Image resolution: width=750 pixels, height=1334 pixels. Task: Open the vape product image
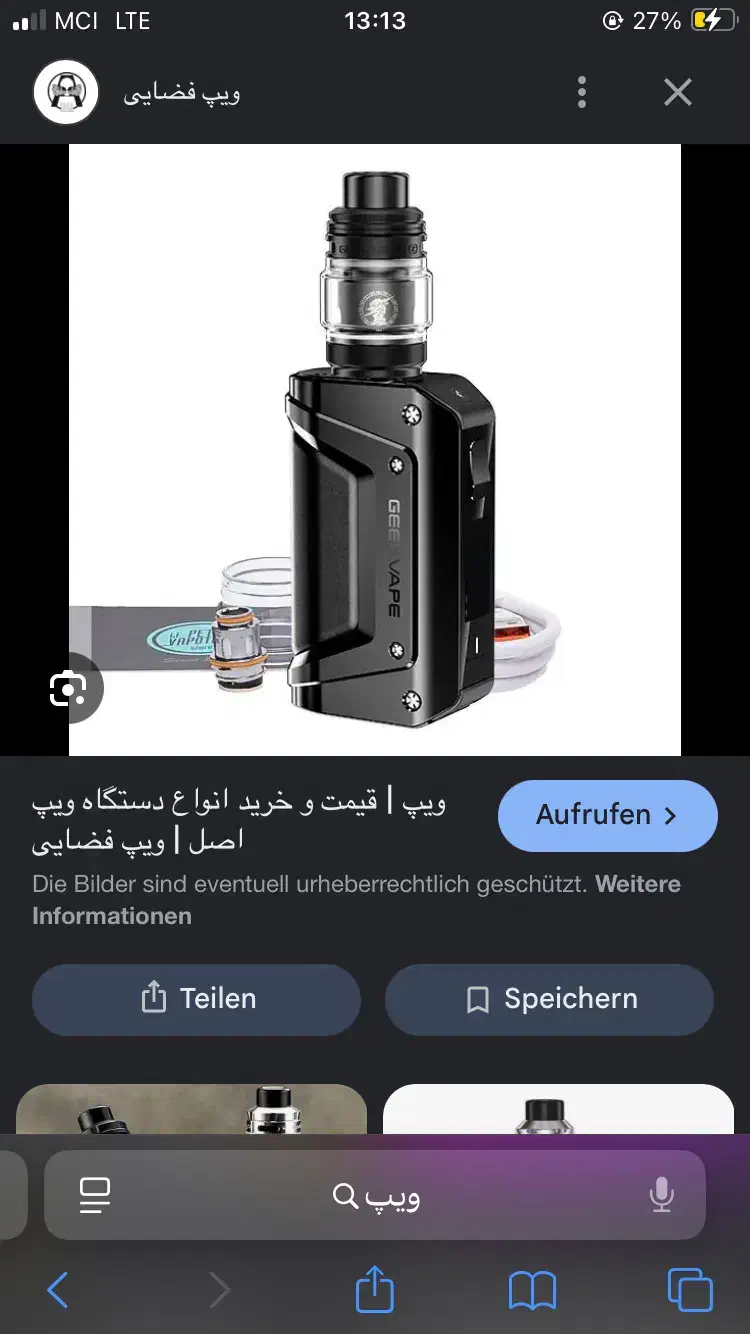pyautogui.click(x=374, y=450)
